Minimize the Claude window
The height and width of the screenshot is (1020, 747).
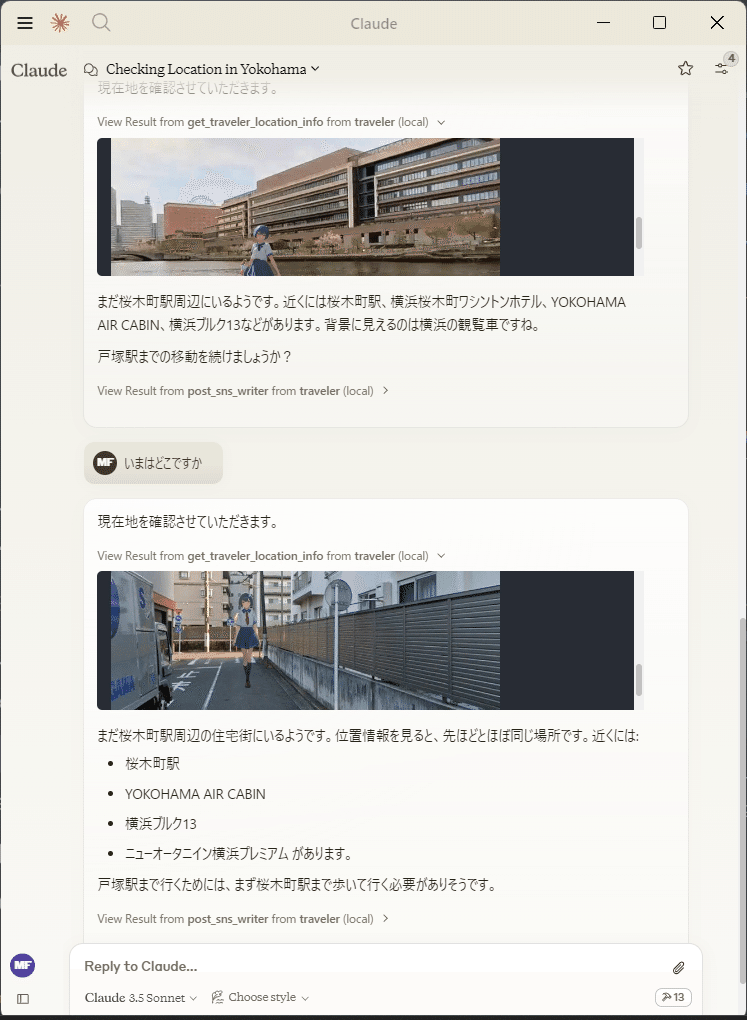click(x=602, y=23)
